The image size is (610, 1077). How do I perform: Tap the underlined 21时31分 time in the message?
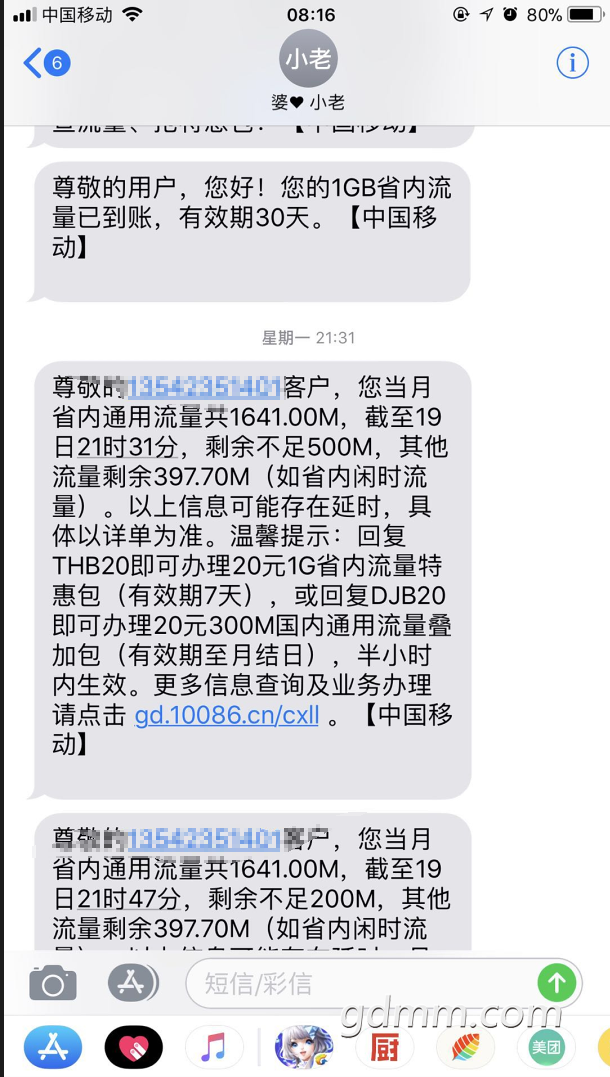pyautogui.click(x=127, y=447)
